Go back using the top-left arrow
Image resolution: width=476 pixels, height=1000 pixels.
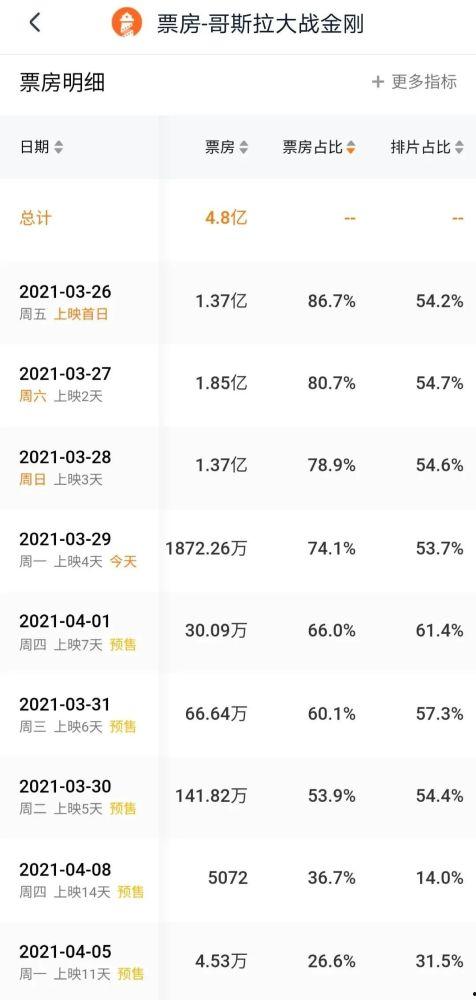pos(35,23)
